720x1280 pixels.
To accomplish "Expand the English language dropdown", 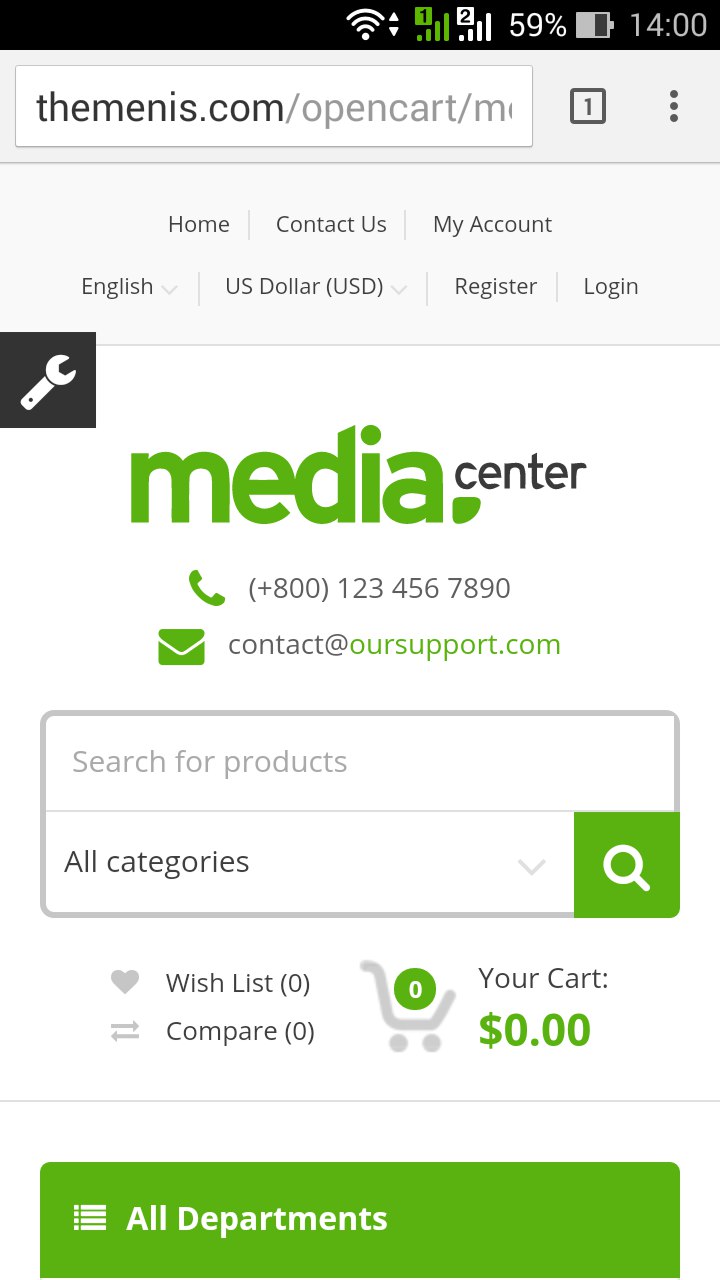I will tap(129, 287).
